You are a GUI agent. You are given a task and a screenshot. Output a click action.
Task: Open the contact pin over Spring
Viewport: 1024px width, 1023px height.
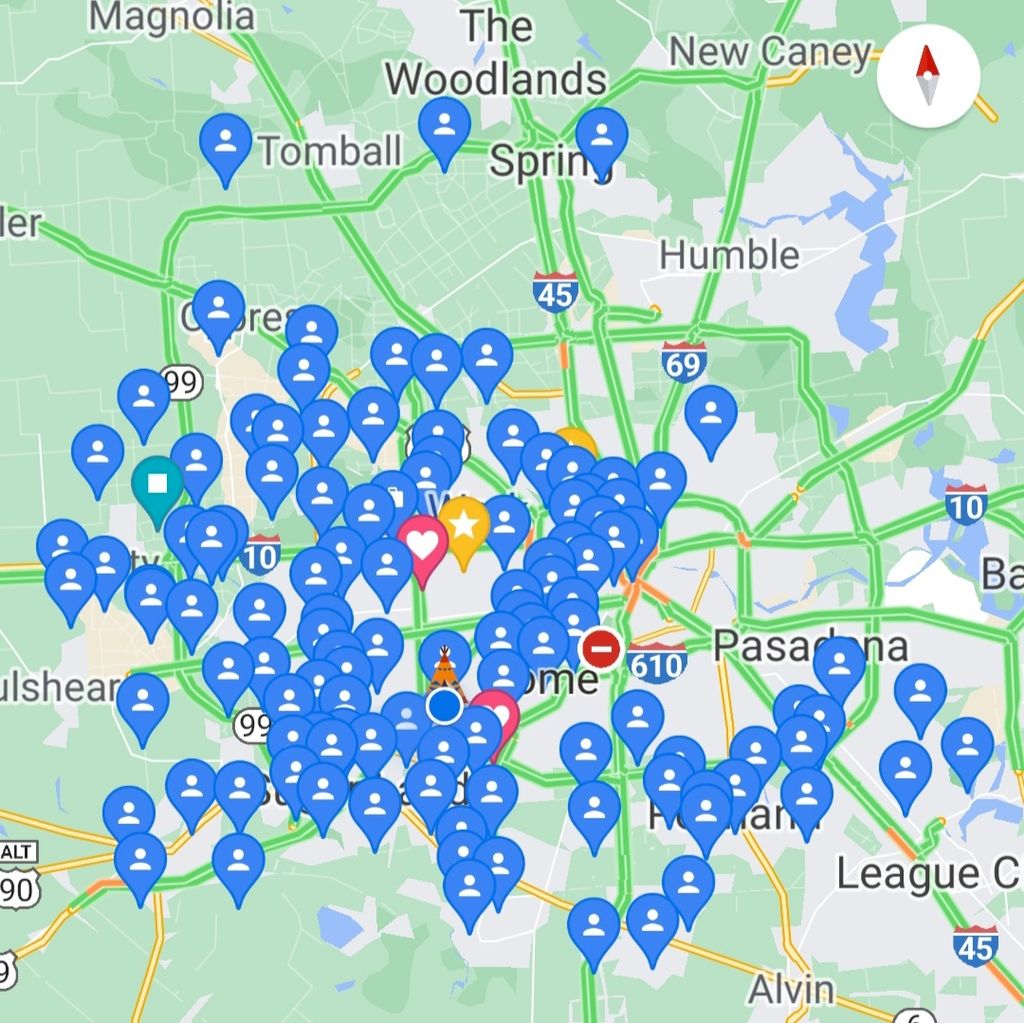[601, 138]
